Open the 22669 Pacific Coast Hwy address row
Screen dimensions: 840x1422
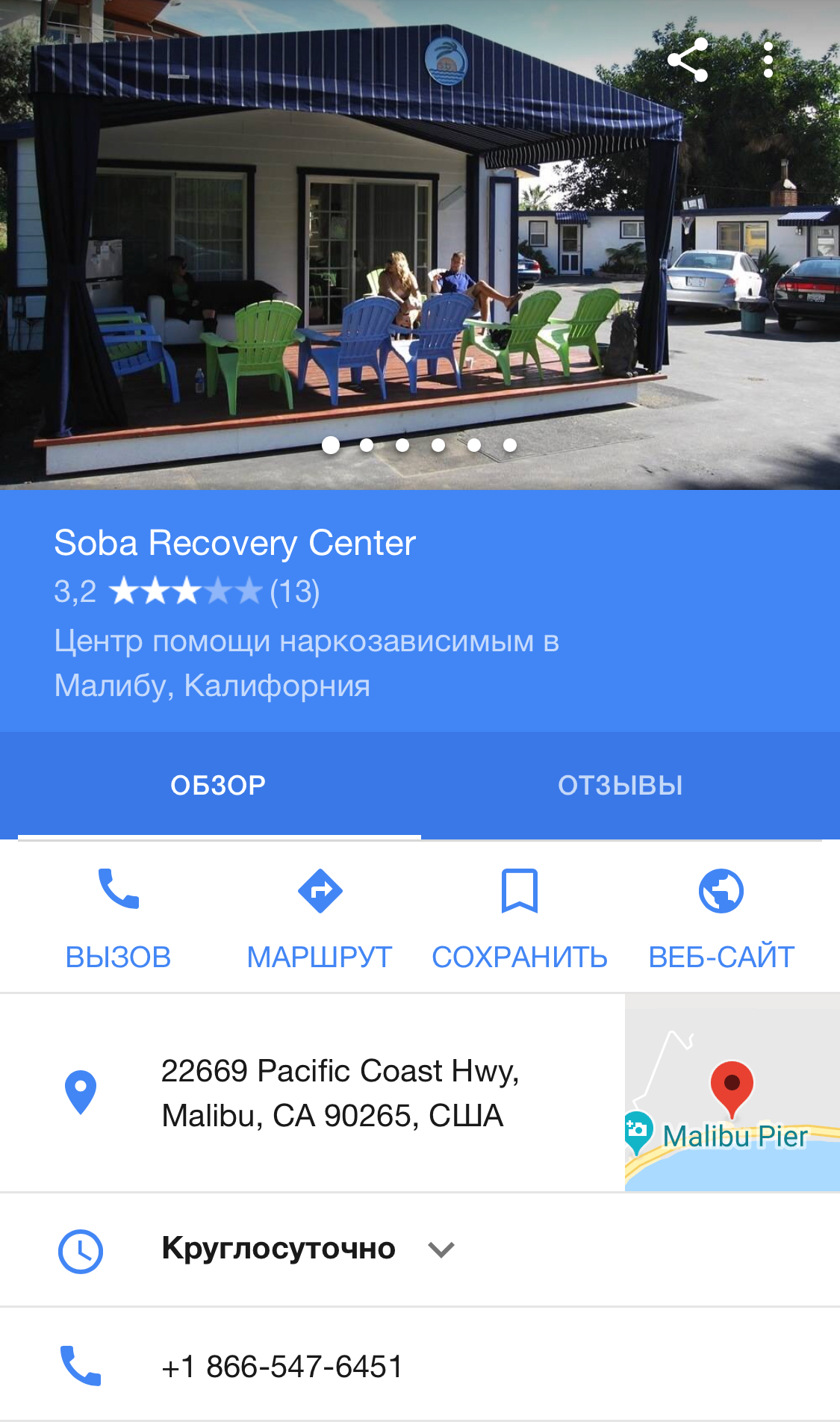click(x=340, y=1093)
